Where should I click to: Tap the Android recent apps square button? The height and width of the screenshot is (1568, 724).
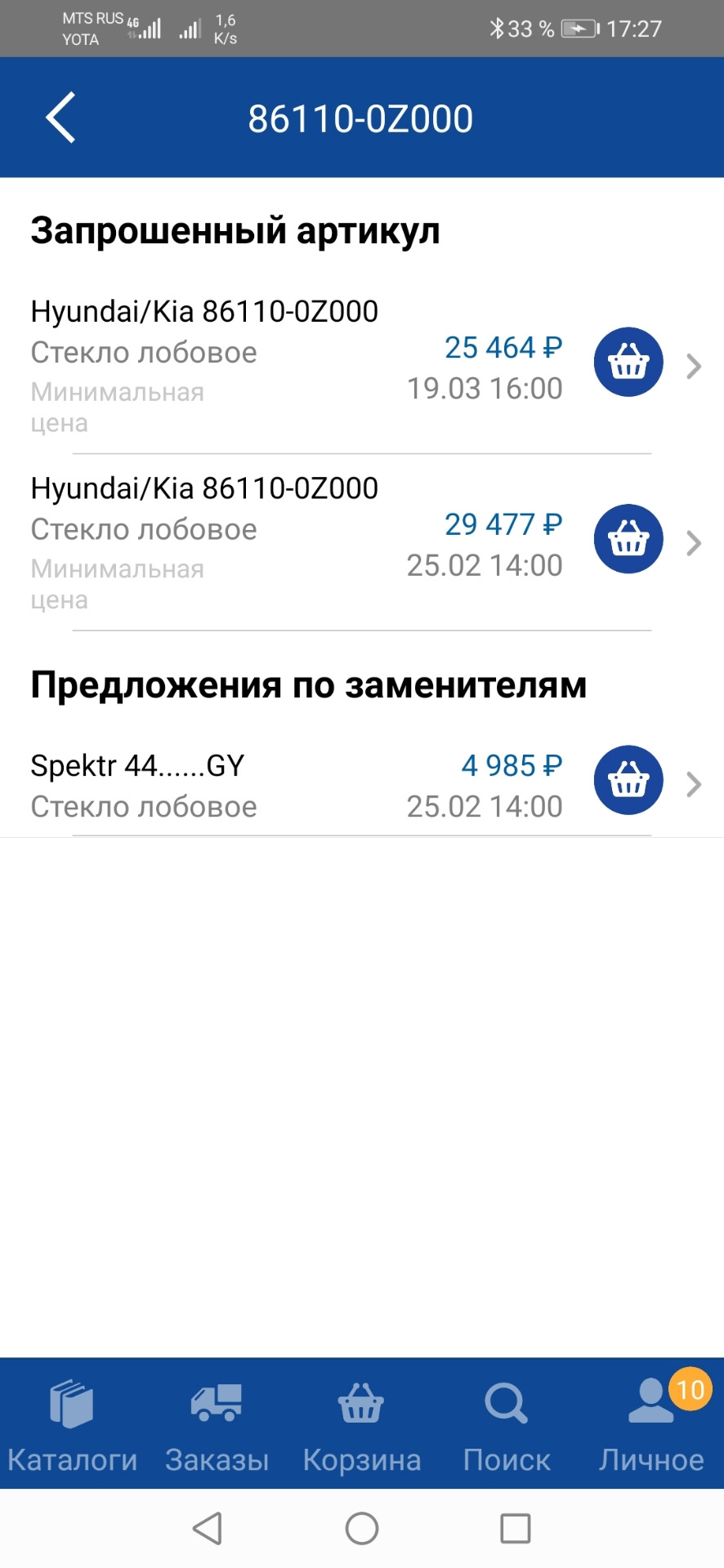click(x=513, y=1529)
